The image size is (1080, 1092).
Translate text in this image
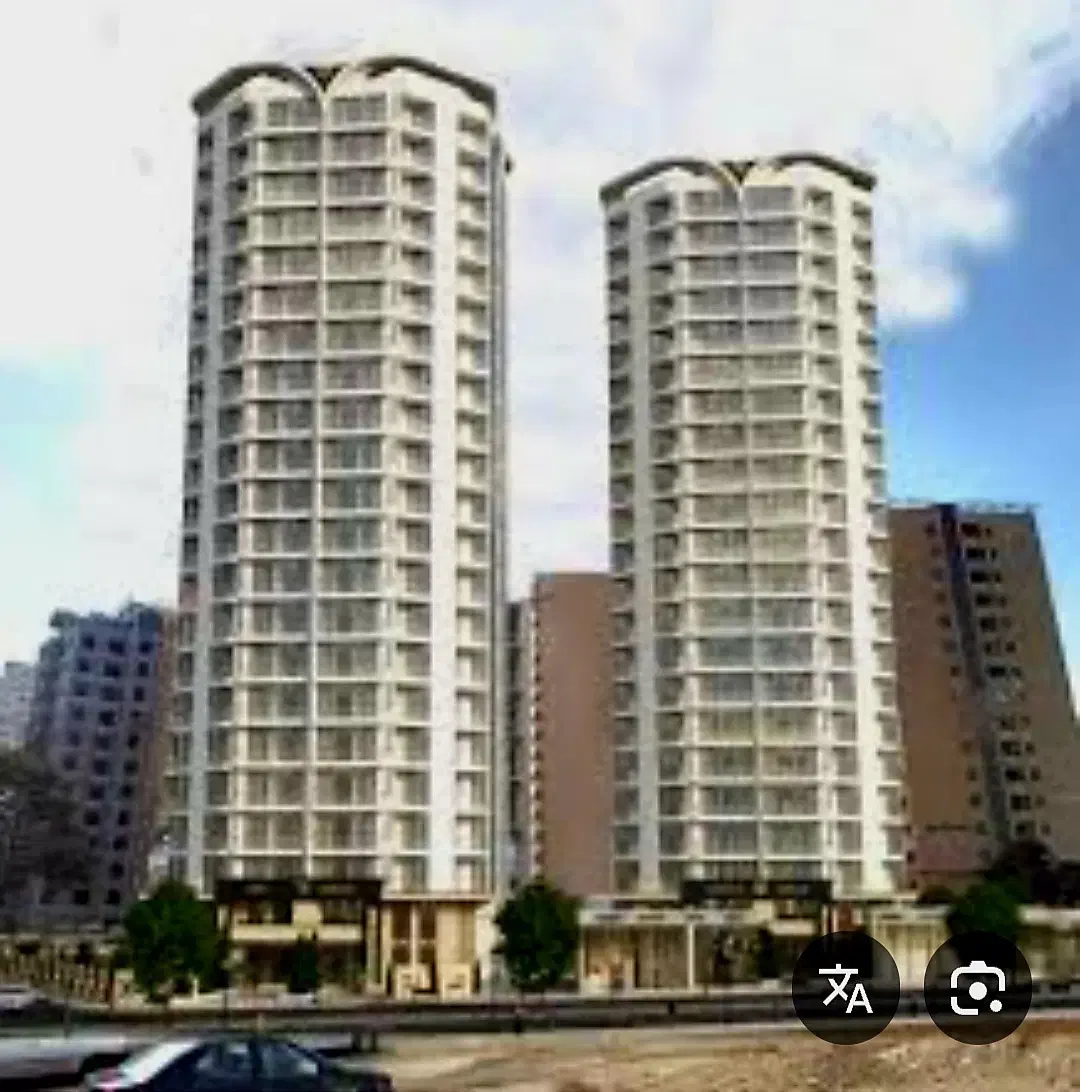tap(845, 988)
